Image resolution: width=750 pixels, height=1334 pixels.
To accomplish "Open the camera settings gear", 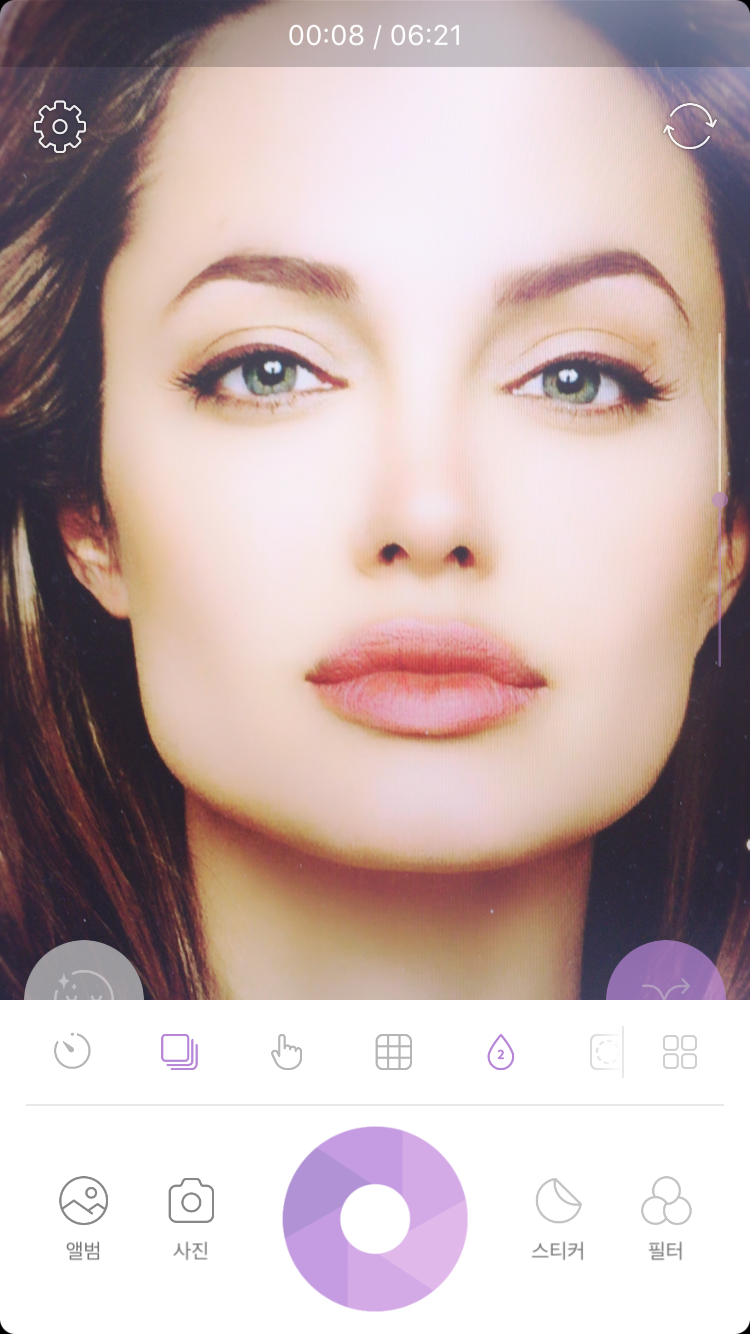I will (x=60, y=127).
